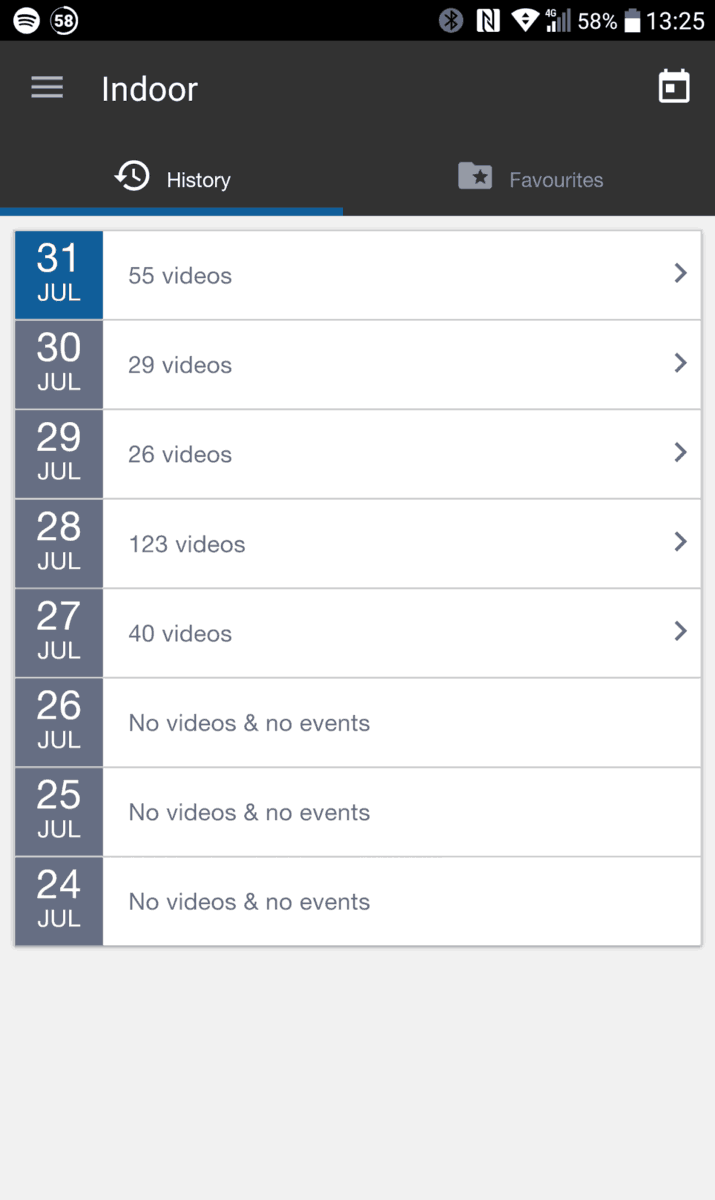
Task: Open the calendar date picker
Action: 674,87
